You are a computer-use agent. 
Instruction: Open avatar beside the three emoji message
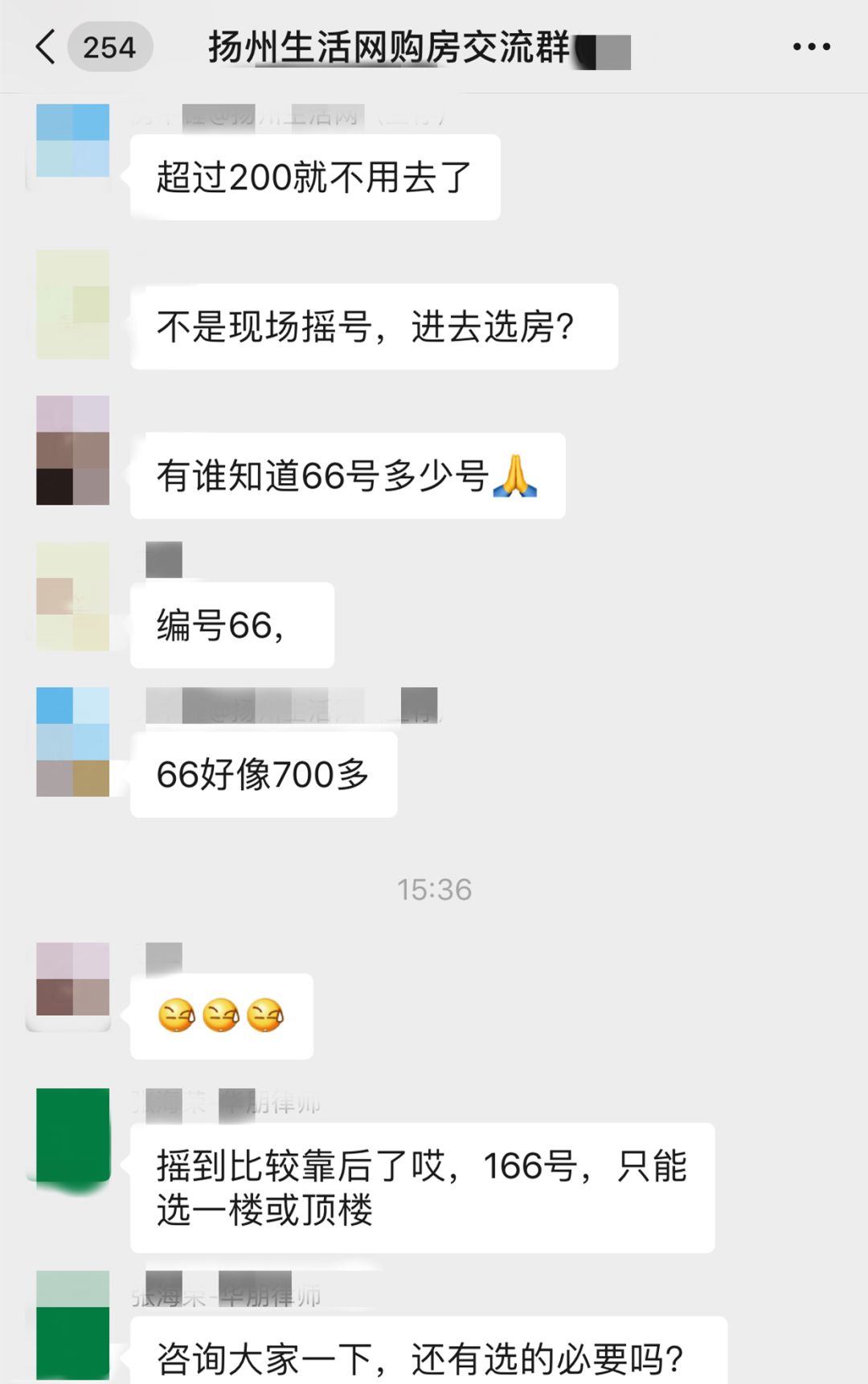[x=72, y=979]
